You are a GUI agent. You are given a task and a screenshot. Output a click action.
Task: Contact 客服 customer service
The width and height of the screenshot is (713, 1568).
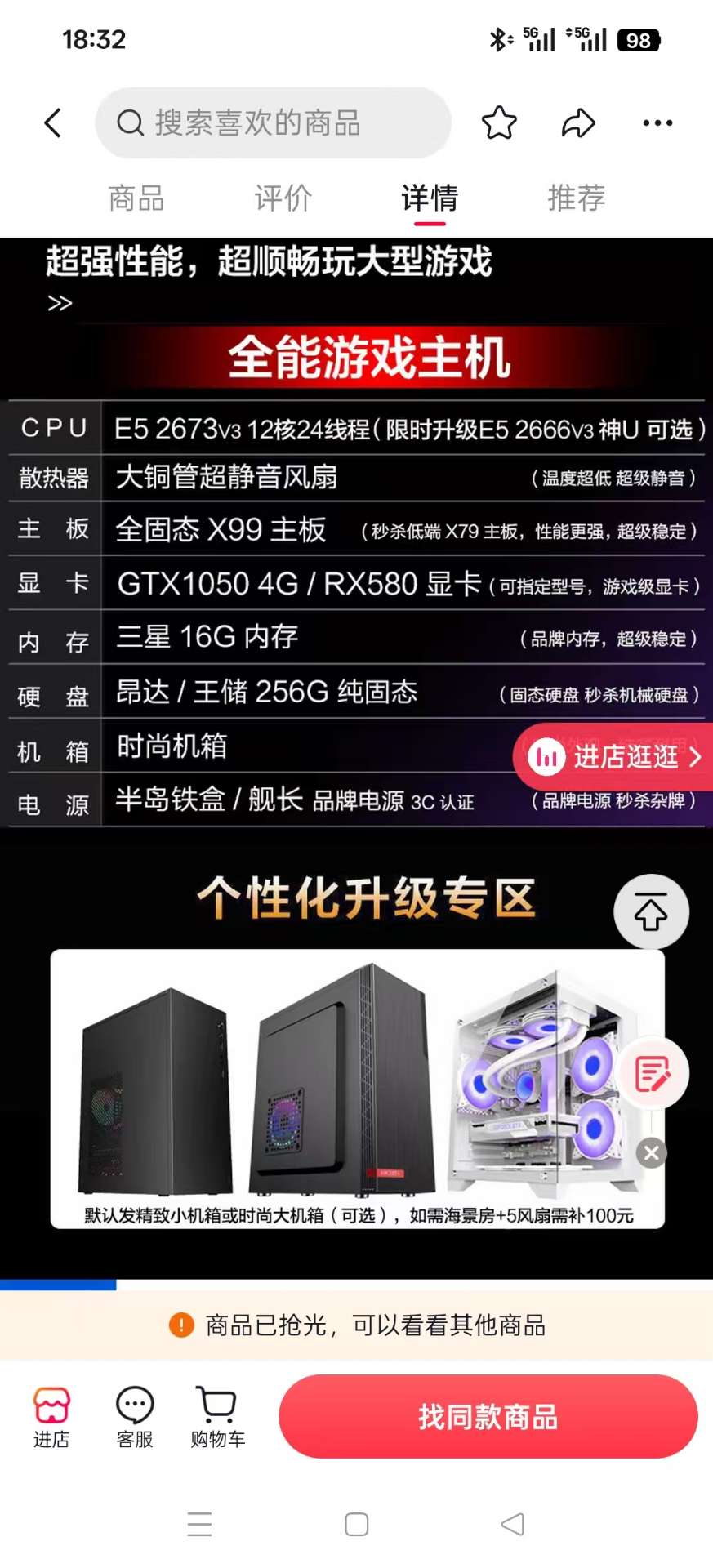(x=135, y=1417)
